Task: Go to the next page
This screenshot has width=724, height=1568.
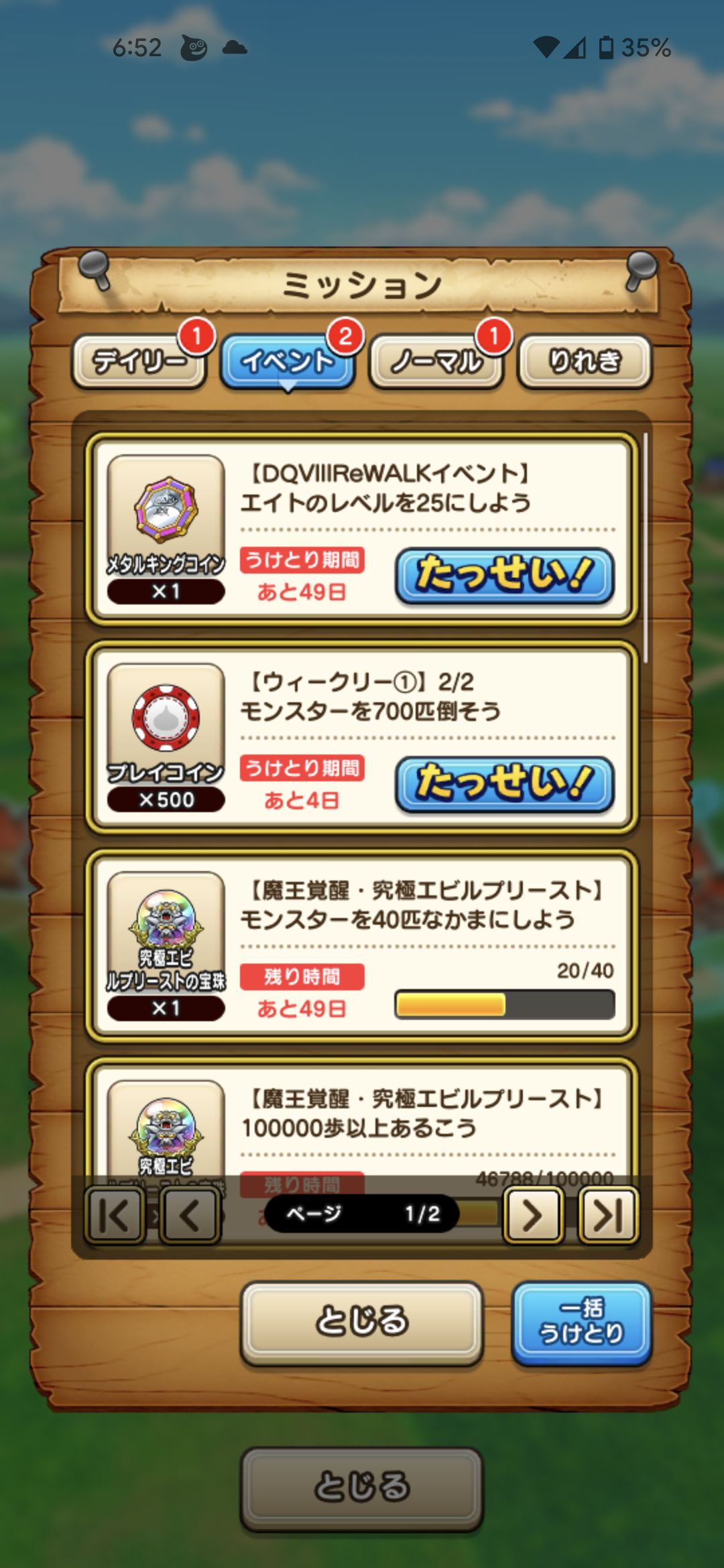Action: point(533,1216)
